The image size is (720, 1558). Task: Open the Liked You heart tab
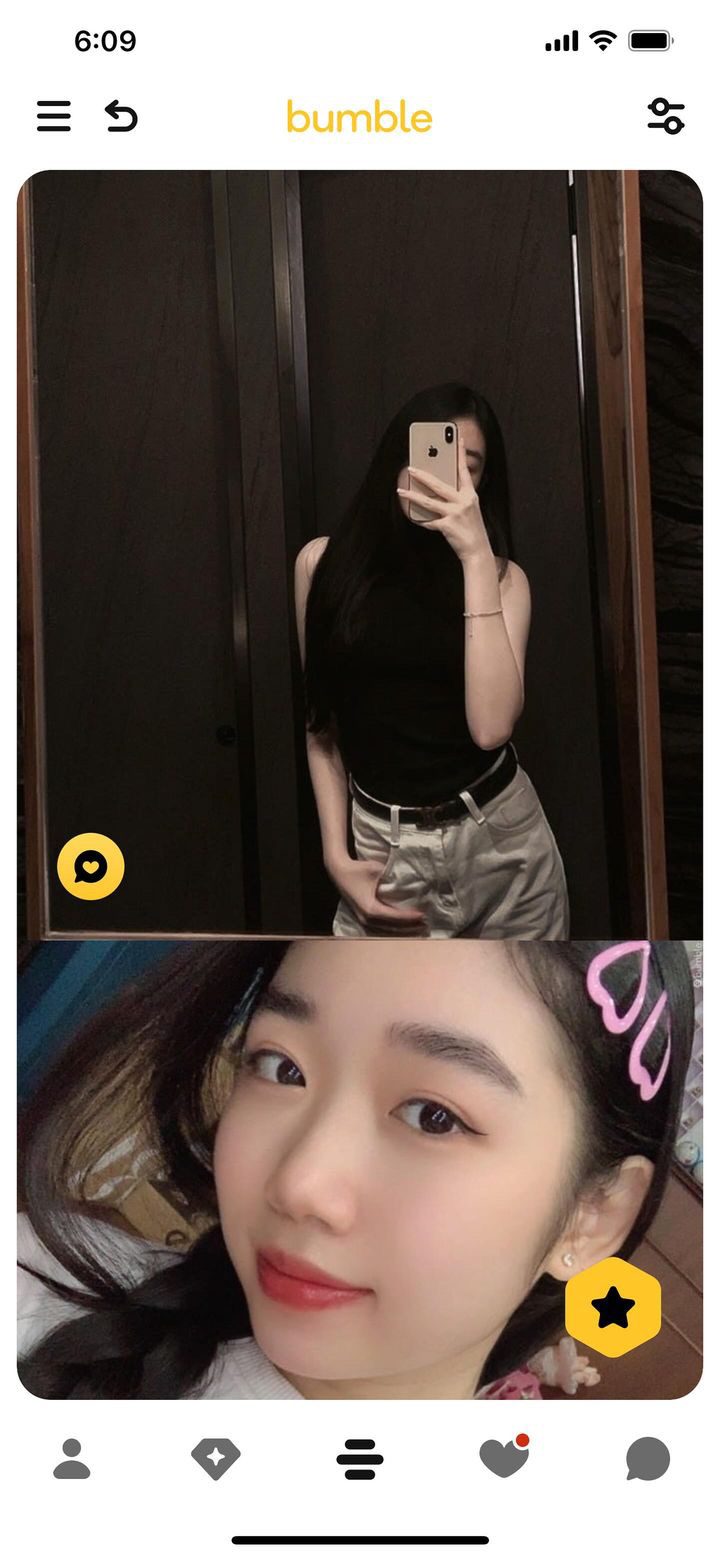point(503,1459)
